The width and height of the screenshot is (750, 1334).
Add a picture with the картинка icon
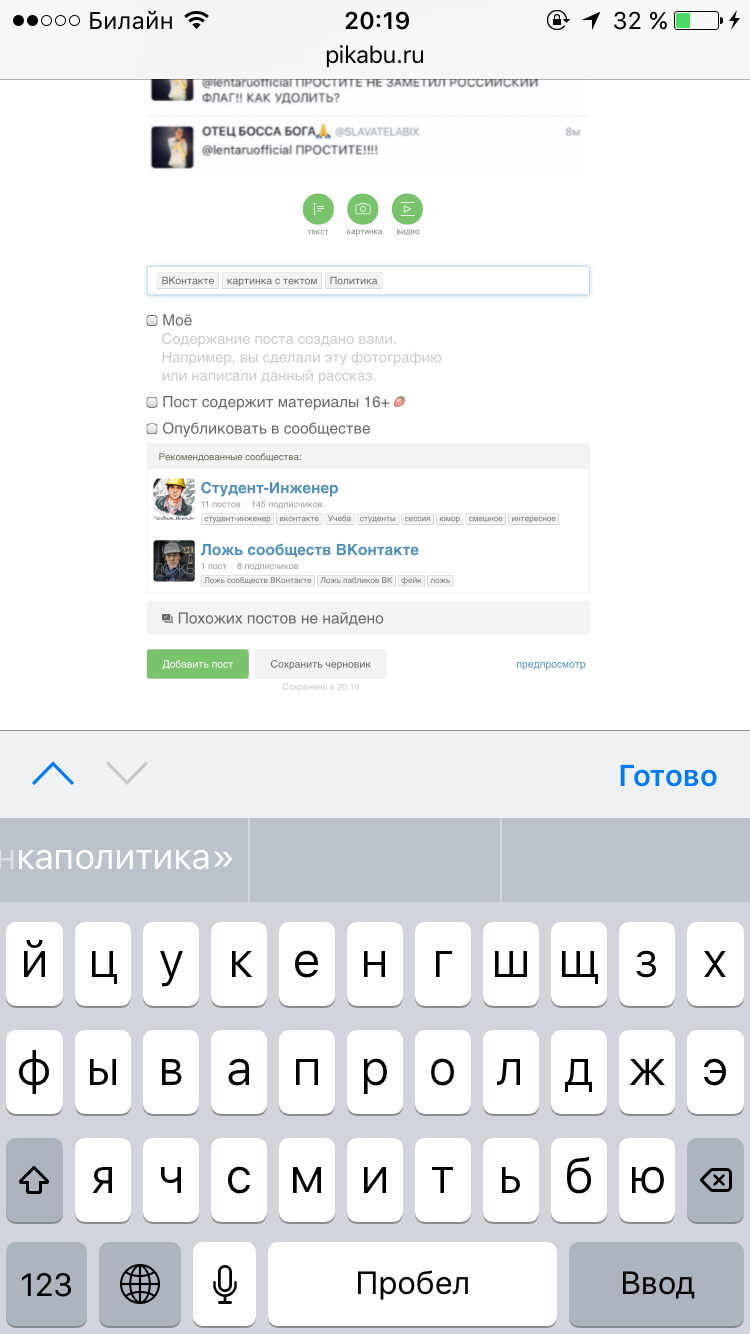pyautogui.click(x=363, y=209)
